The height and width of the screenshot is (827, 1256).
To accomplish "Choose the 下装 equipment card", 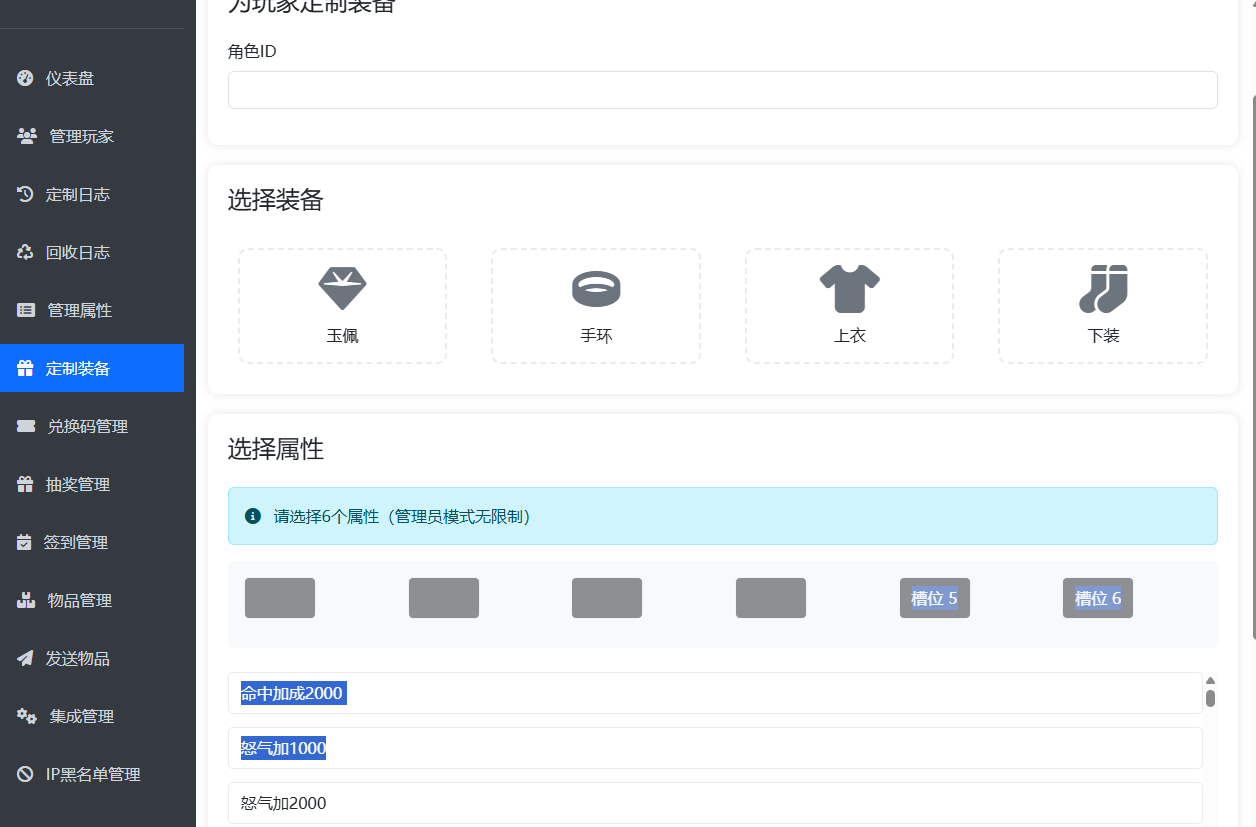I will point(1103,305).
